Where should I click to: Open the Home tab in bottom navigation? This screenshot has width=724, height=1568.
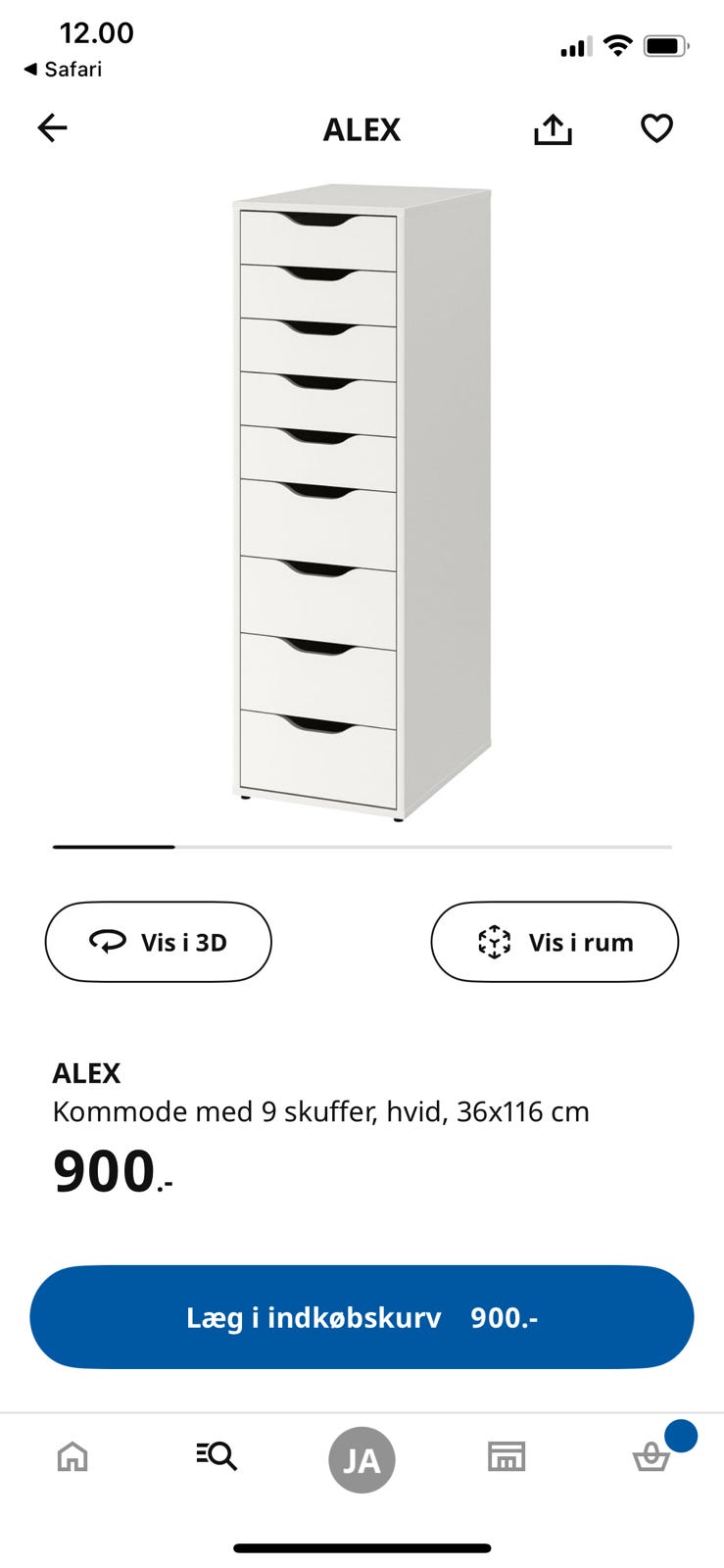(72, 1458)
